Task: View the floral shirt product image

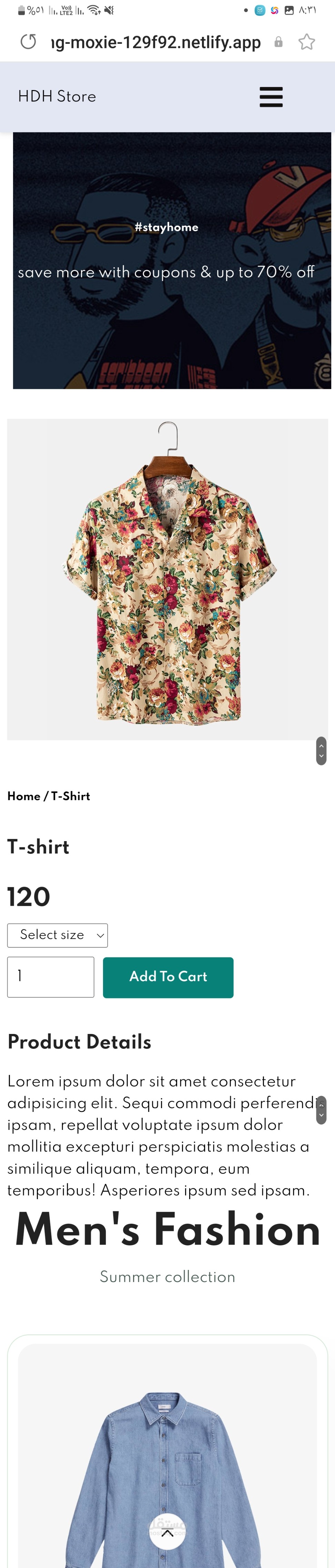Action: pyautogui.click(x=167, y=579)
